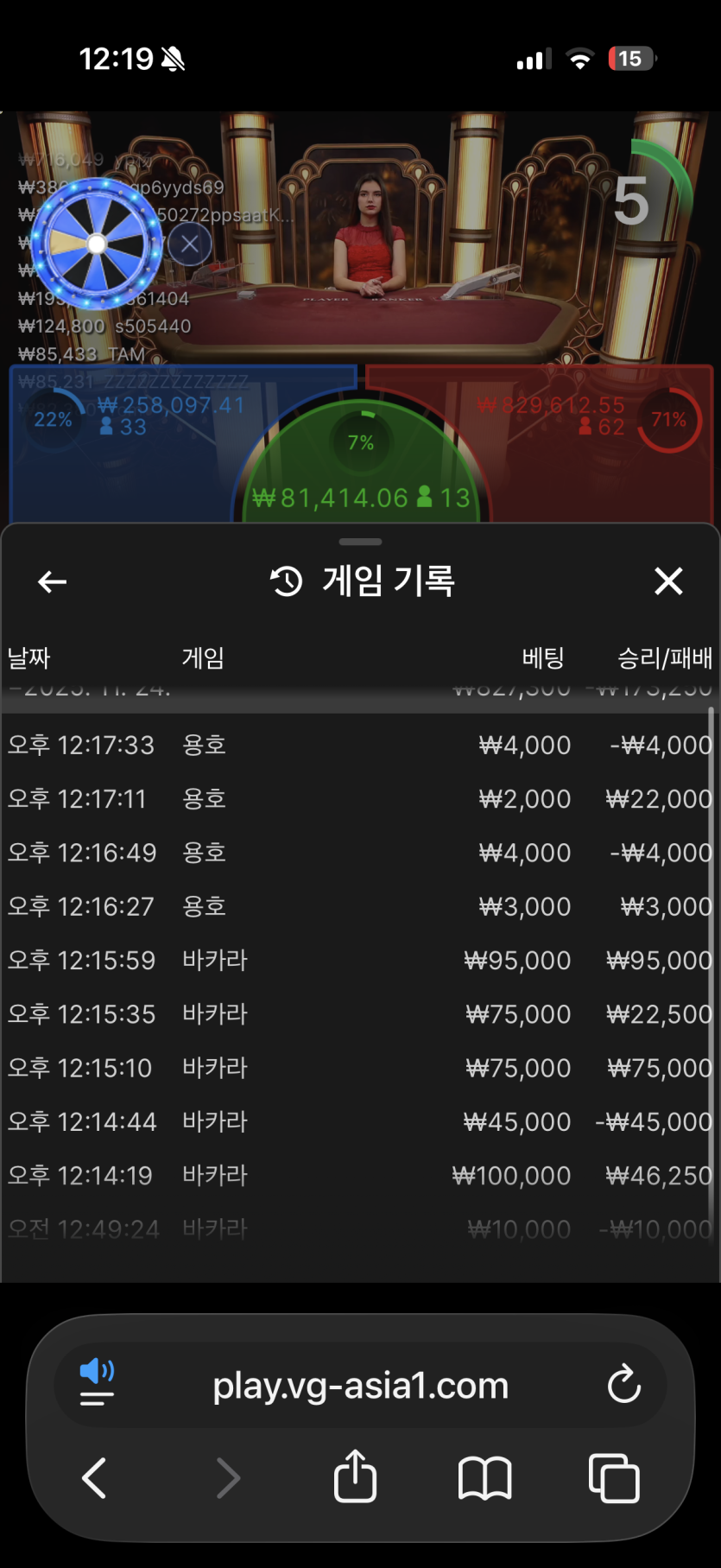Go back from the 게임 기록 panel
Image resolution: width=721 pixels, height=1568 pixels.
53,581
